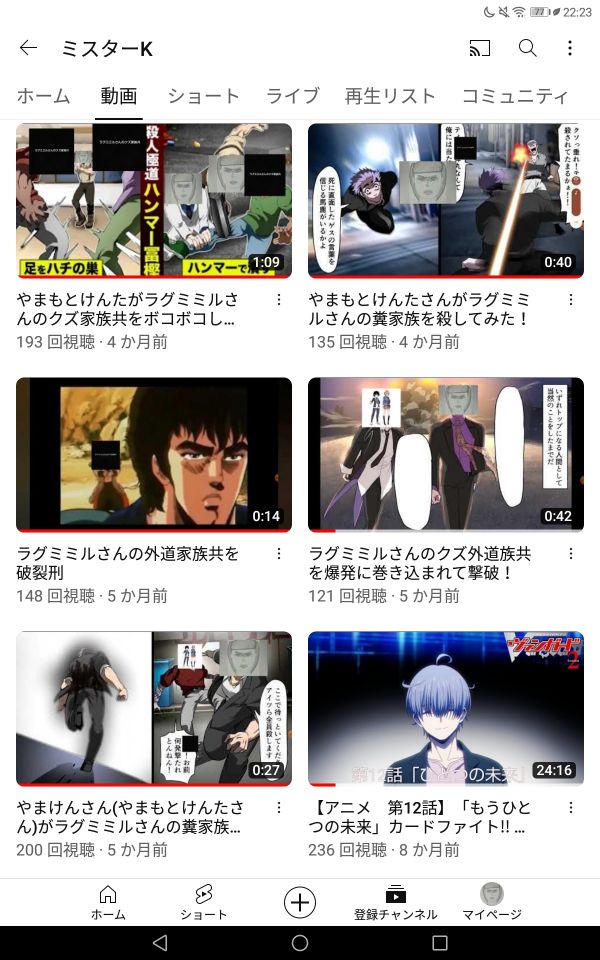Open the cast to device icon

pyautogui.click(x=479, y=48)
